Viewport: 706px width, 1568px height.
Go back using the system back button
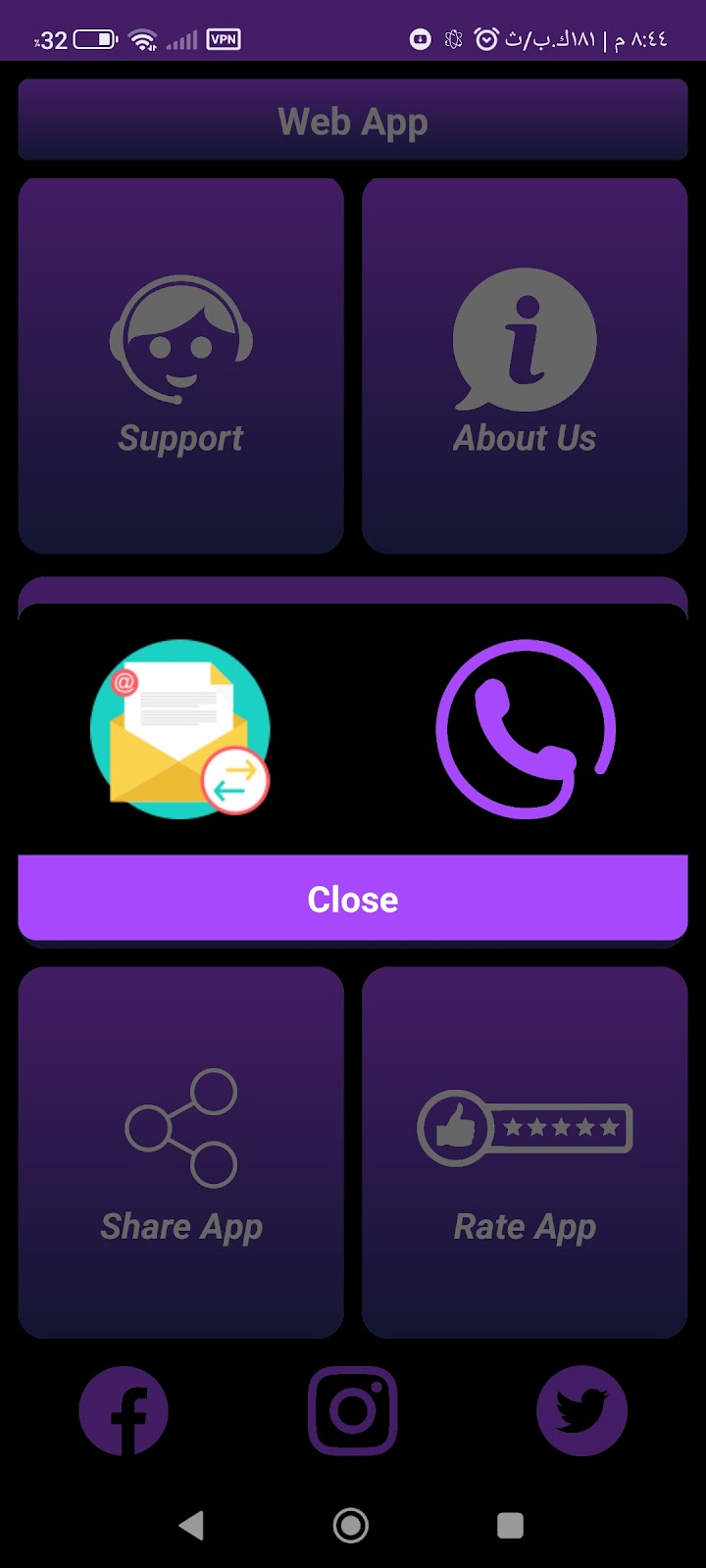pyautogui.click(x=192, y=1525)
